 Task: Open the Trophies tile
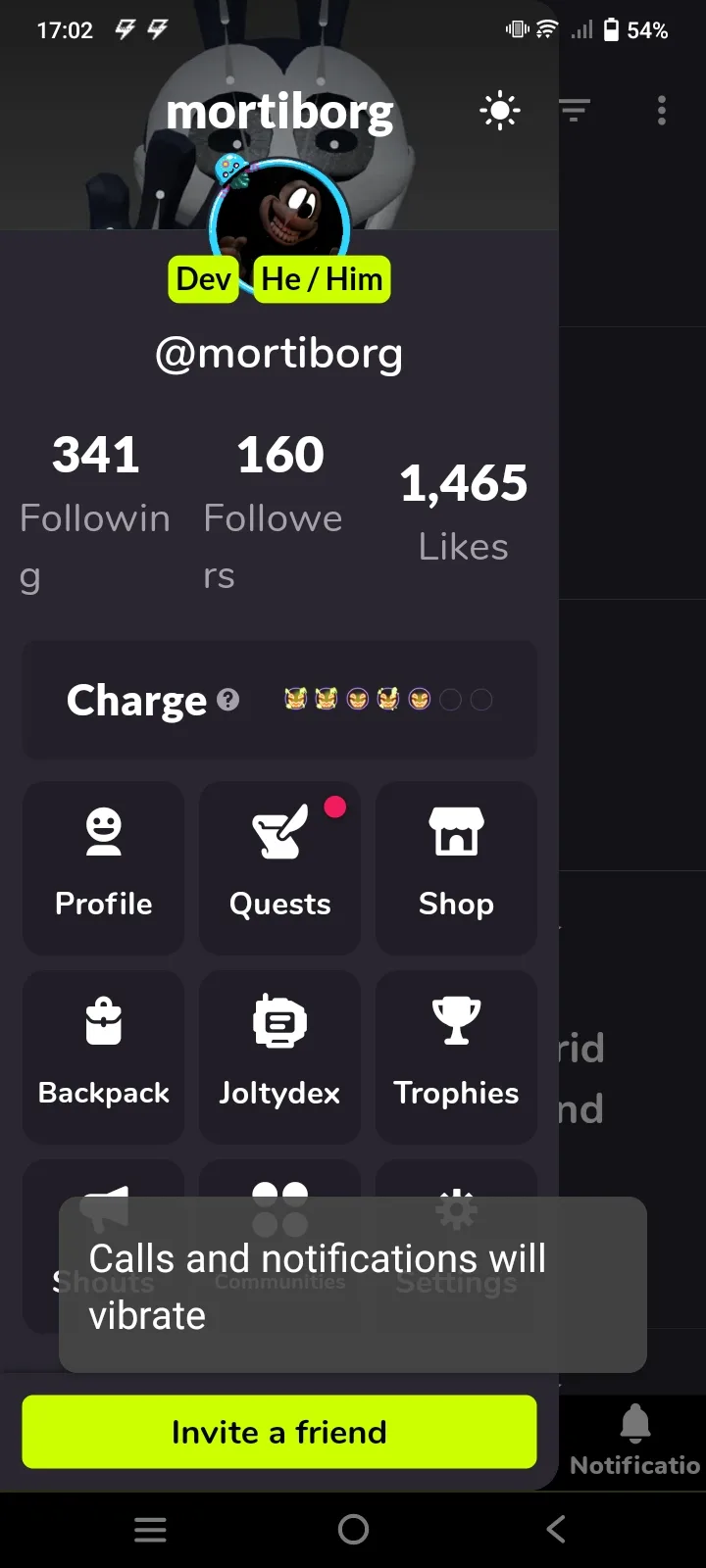click(456, 1056)
